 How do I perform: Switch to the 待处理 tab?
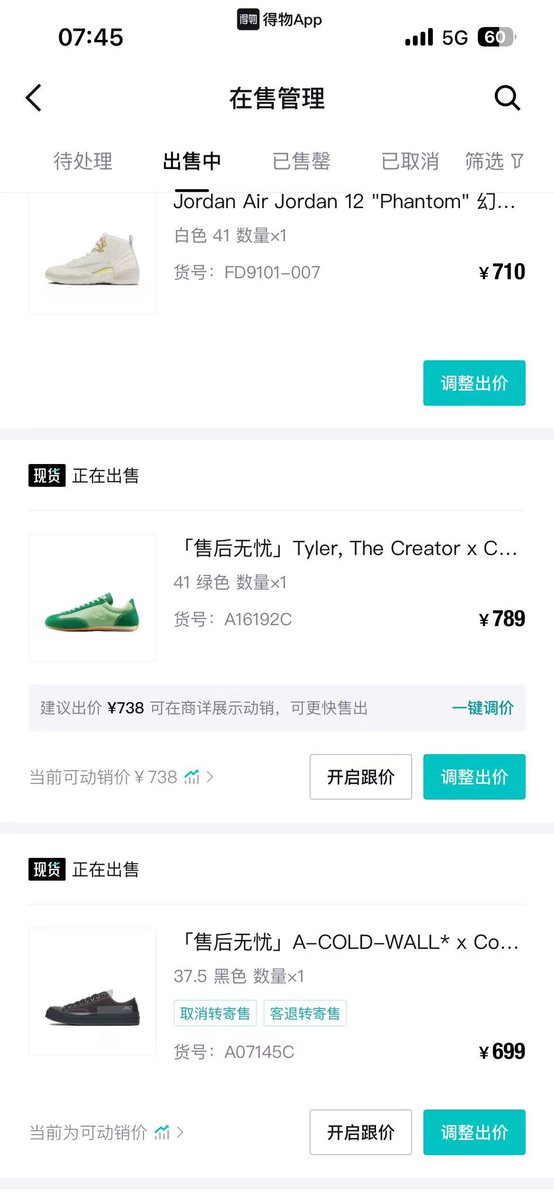click(83, 161)
